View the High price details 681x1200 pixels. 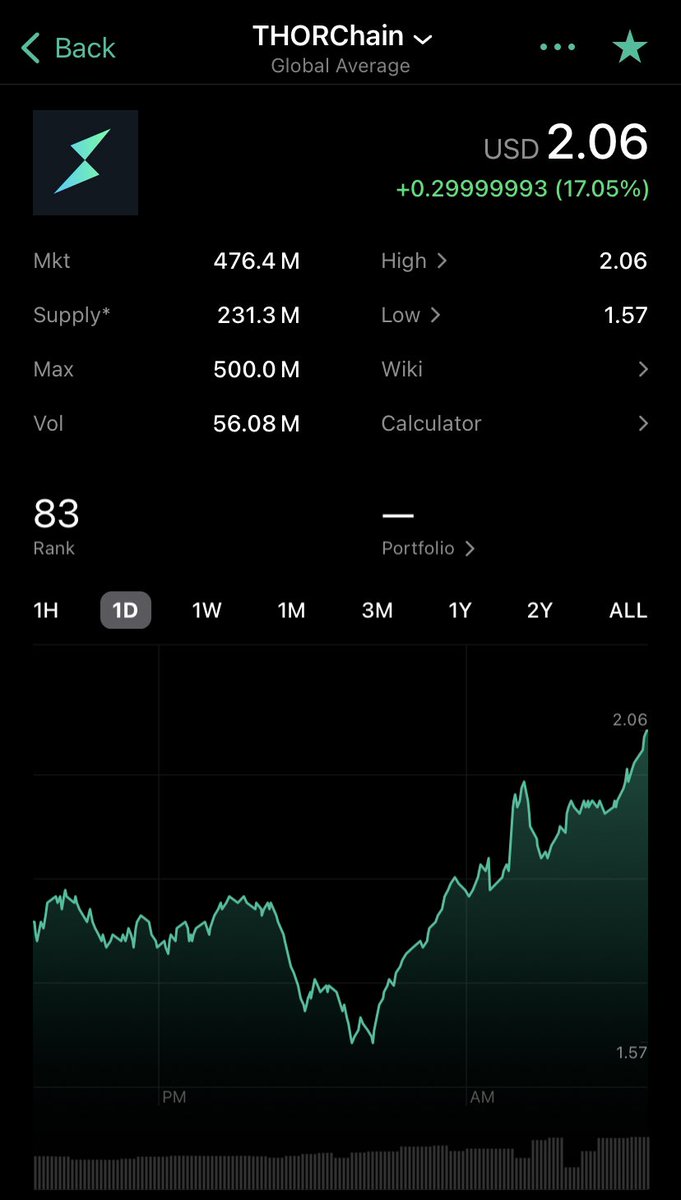414,261
